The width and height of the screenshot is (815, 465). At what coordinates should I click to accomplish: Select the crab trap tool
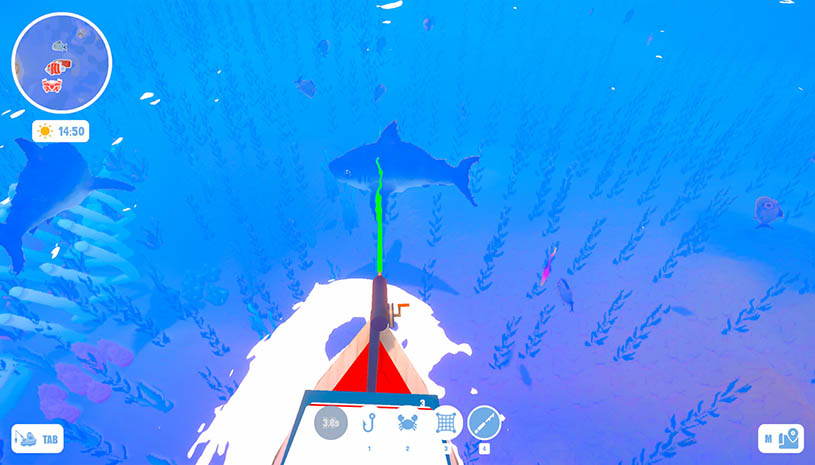[407, 423]
